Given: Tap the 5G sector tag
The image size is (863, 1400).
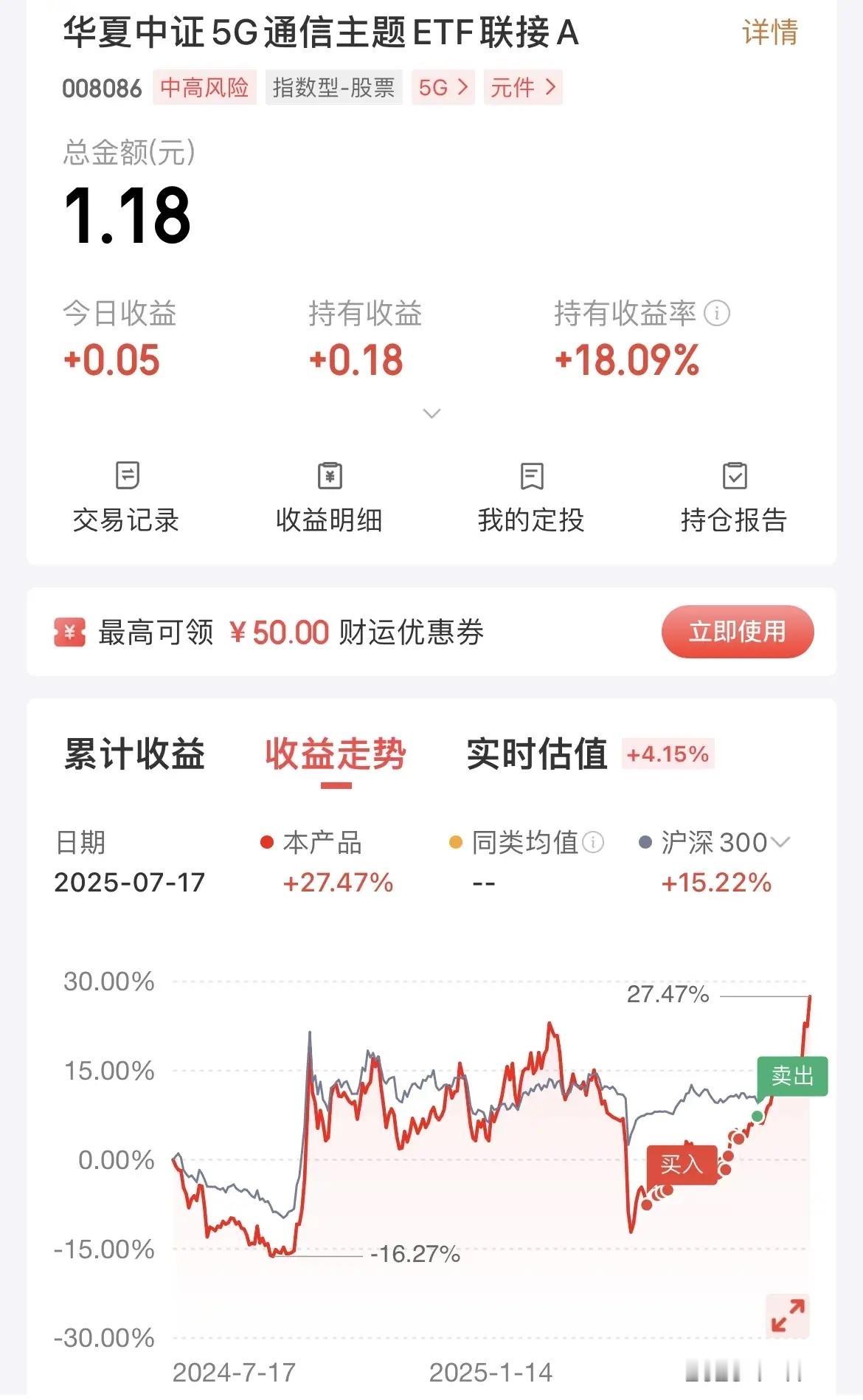Looking at the screenshot, I should pyautogui.click(x=443, y=88).
